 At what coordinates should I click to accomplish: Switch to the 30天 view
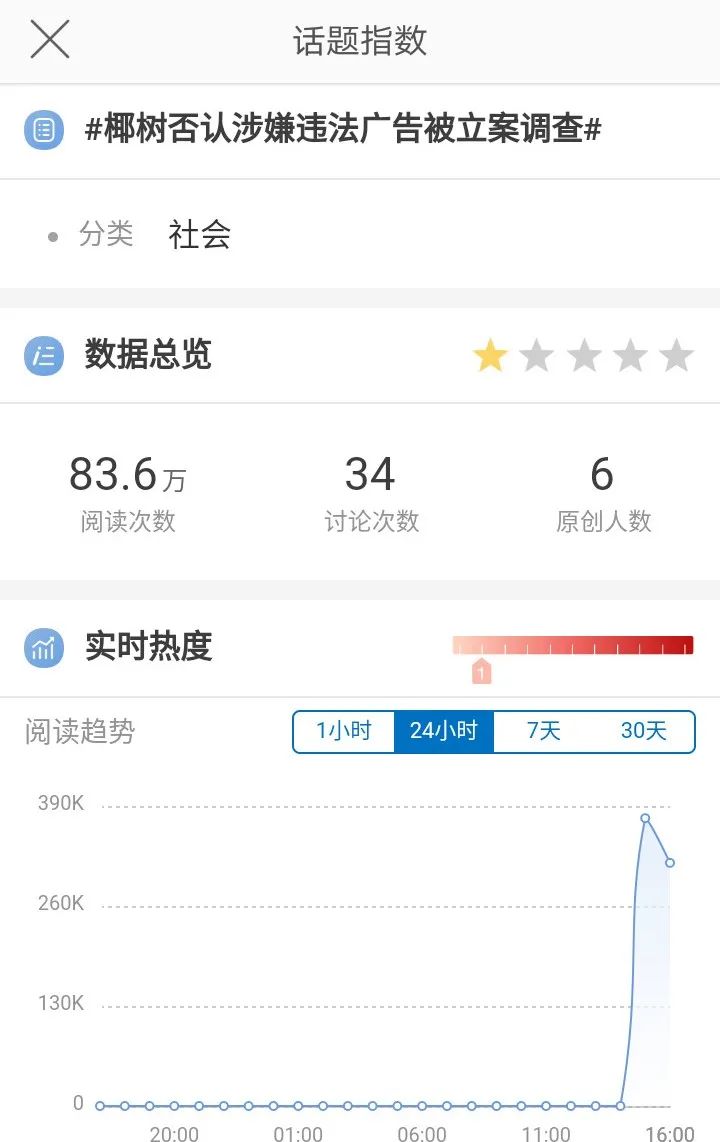[643, 731]
